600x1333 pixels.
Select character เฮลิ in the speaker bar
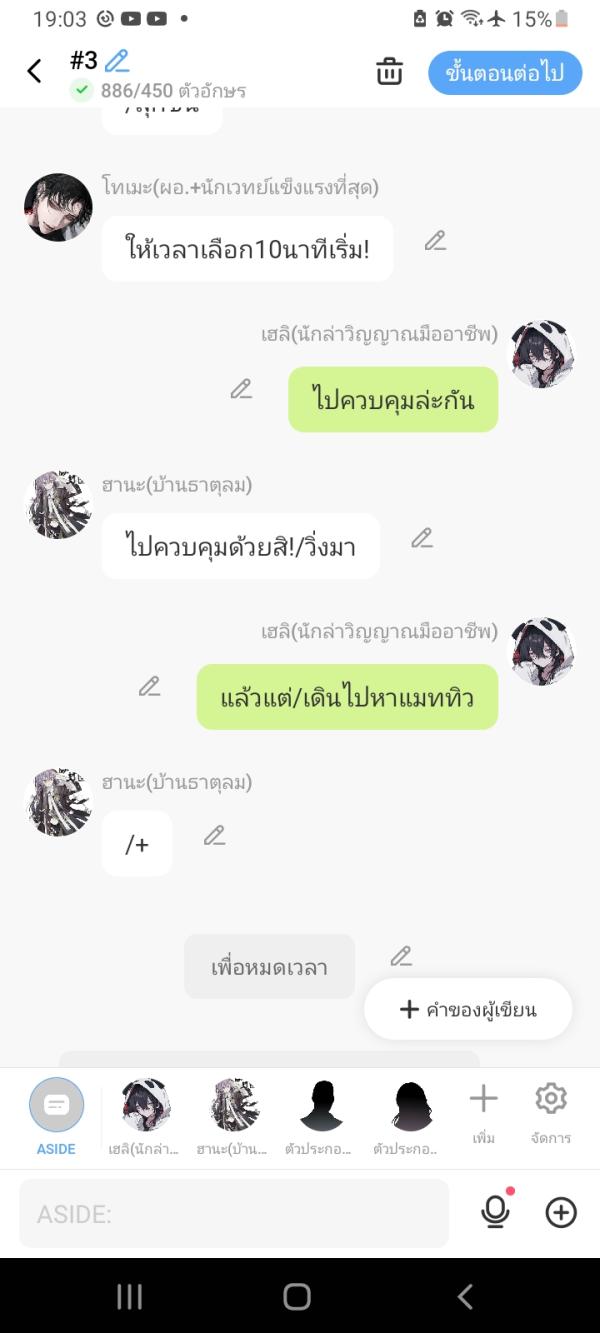click(145, 1115)
